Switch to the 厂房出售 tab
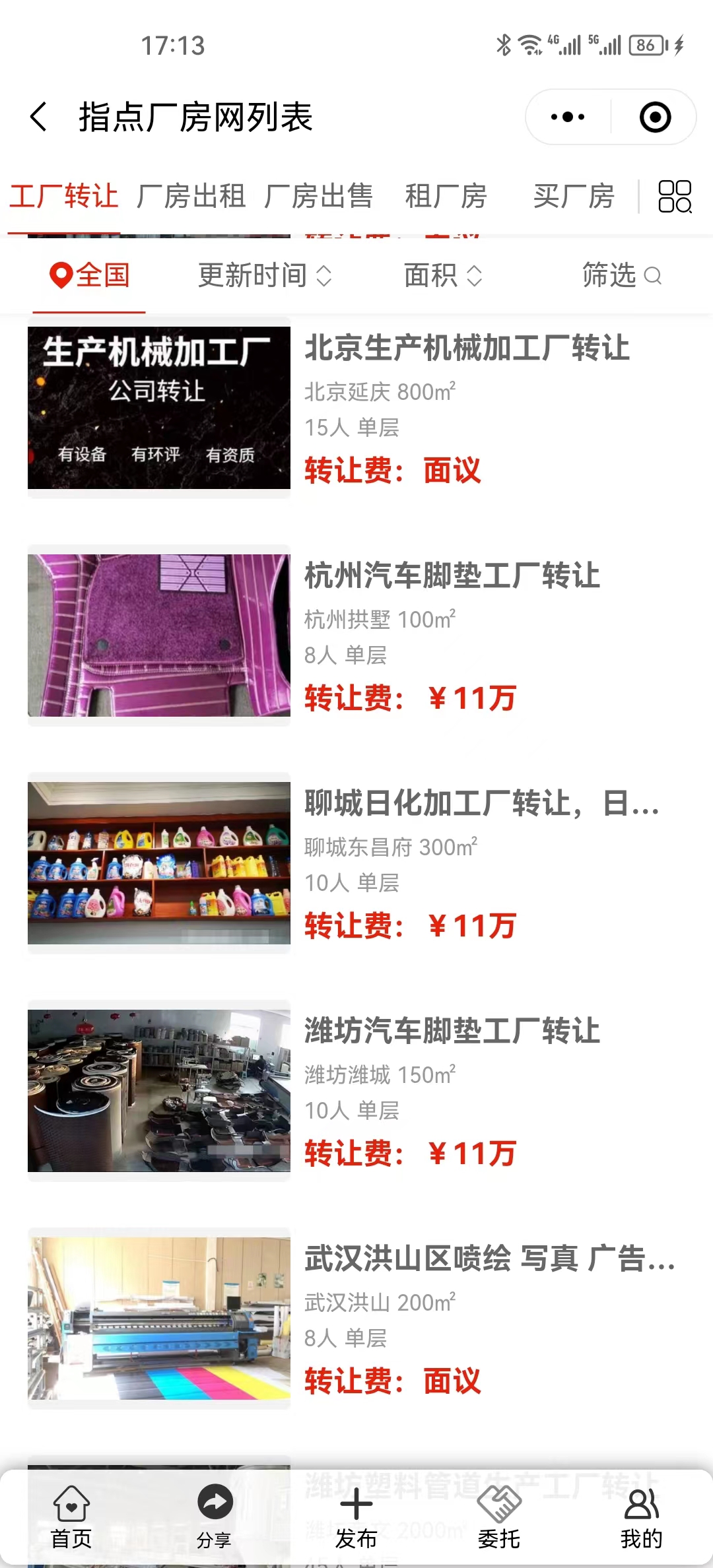713x1568 pixels. click(x=319, y=196)
